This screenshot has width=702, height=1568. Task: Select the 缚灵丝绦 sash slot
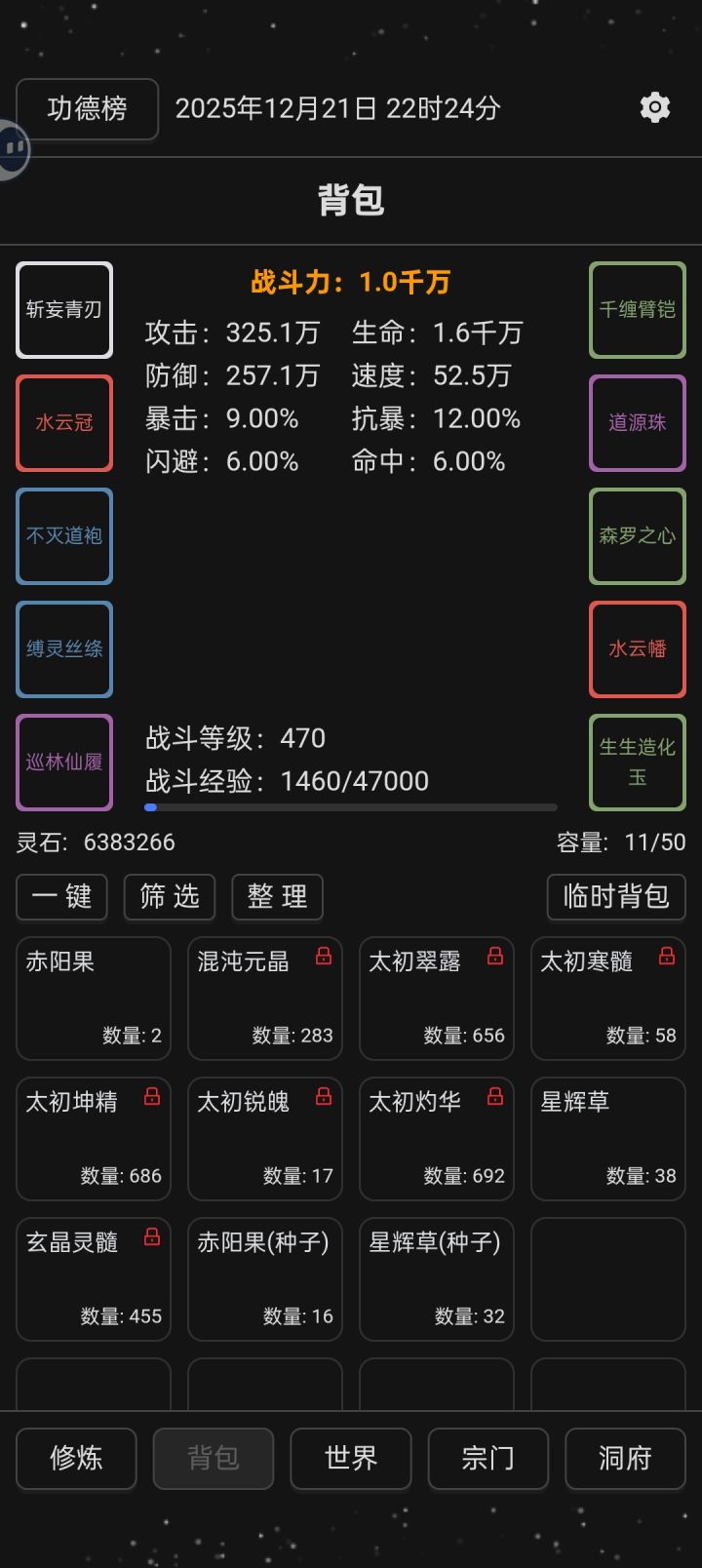tap(63, 649)
